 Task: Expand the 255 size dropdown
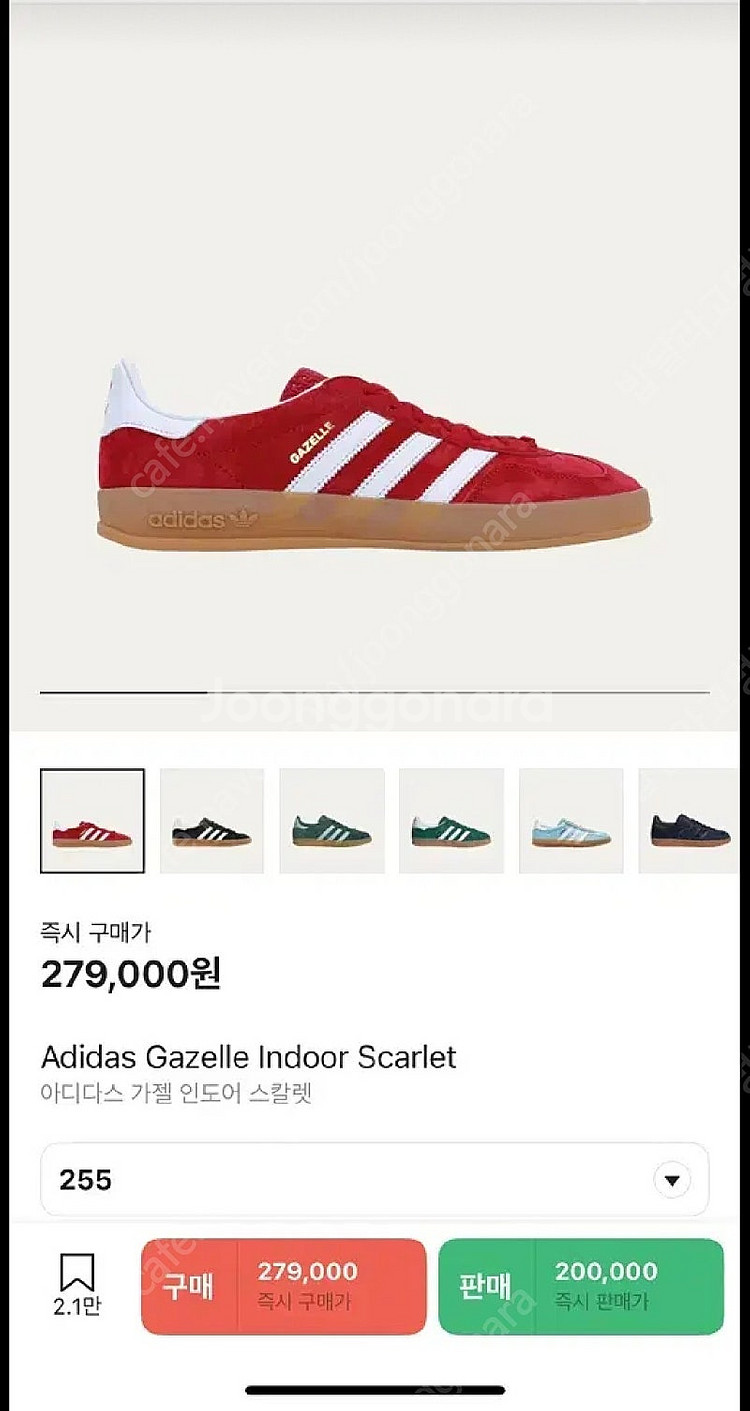tap(374, 1180)
